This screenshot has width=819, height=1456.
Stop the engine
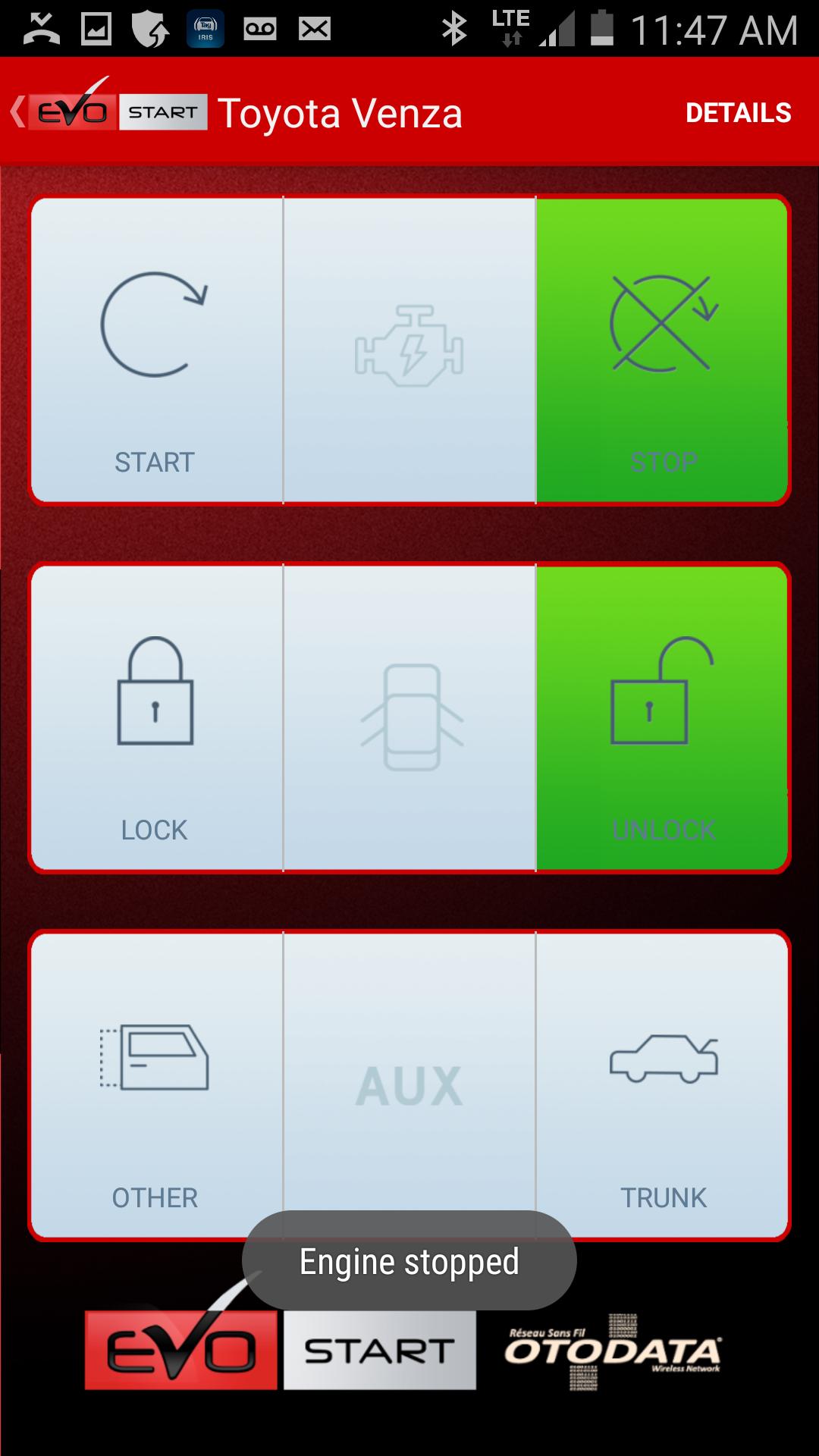pos(662,350)
